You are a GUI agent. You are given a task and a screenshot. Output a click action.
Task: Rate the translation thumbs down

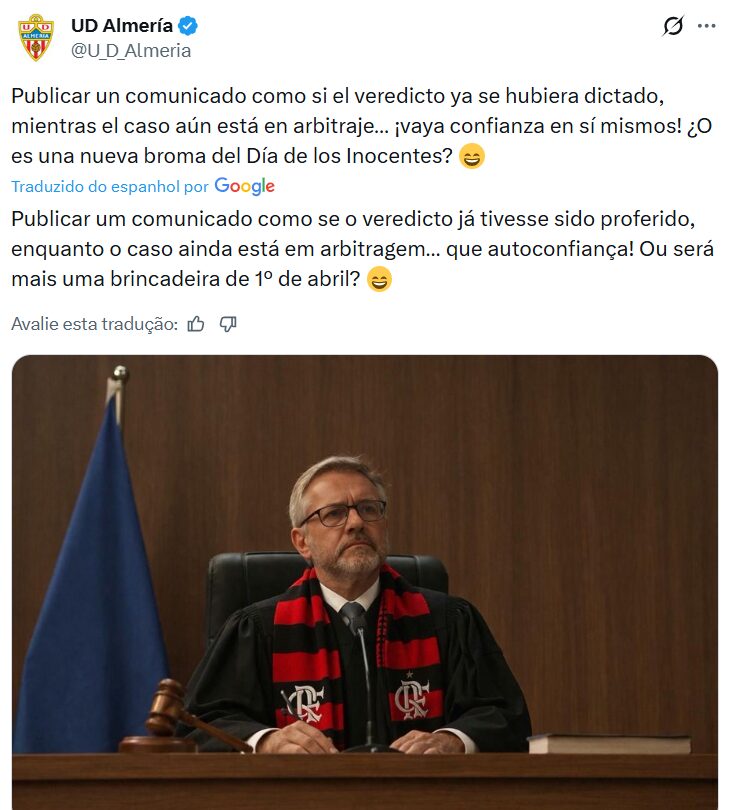pos(228,324)
